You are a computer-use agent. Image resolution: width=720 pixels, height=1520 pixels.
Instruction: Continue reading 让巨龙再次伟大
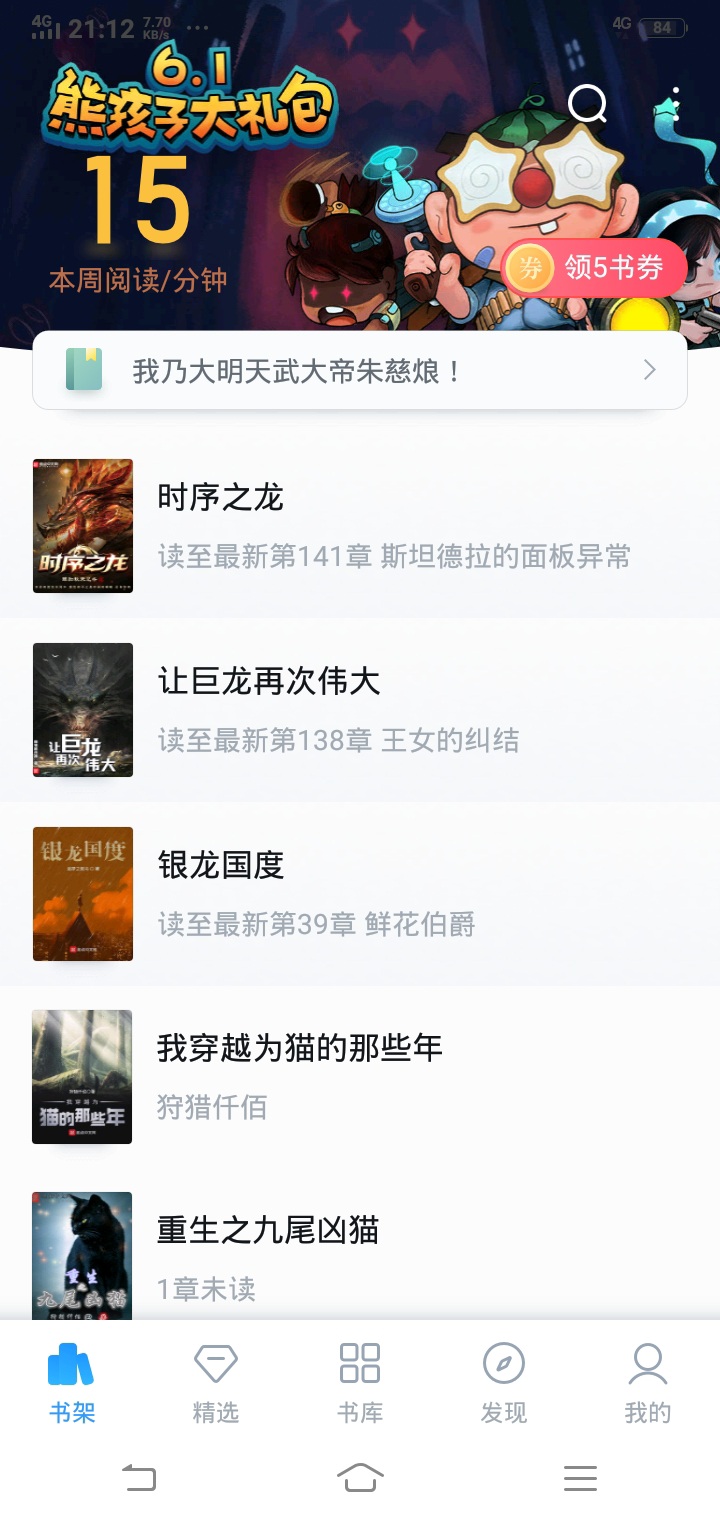coord(360,710)
